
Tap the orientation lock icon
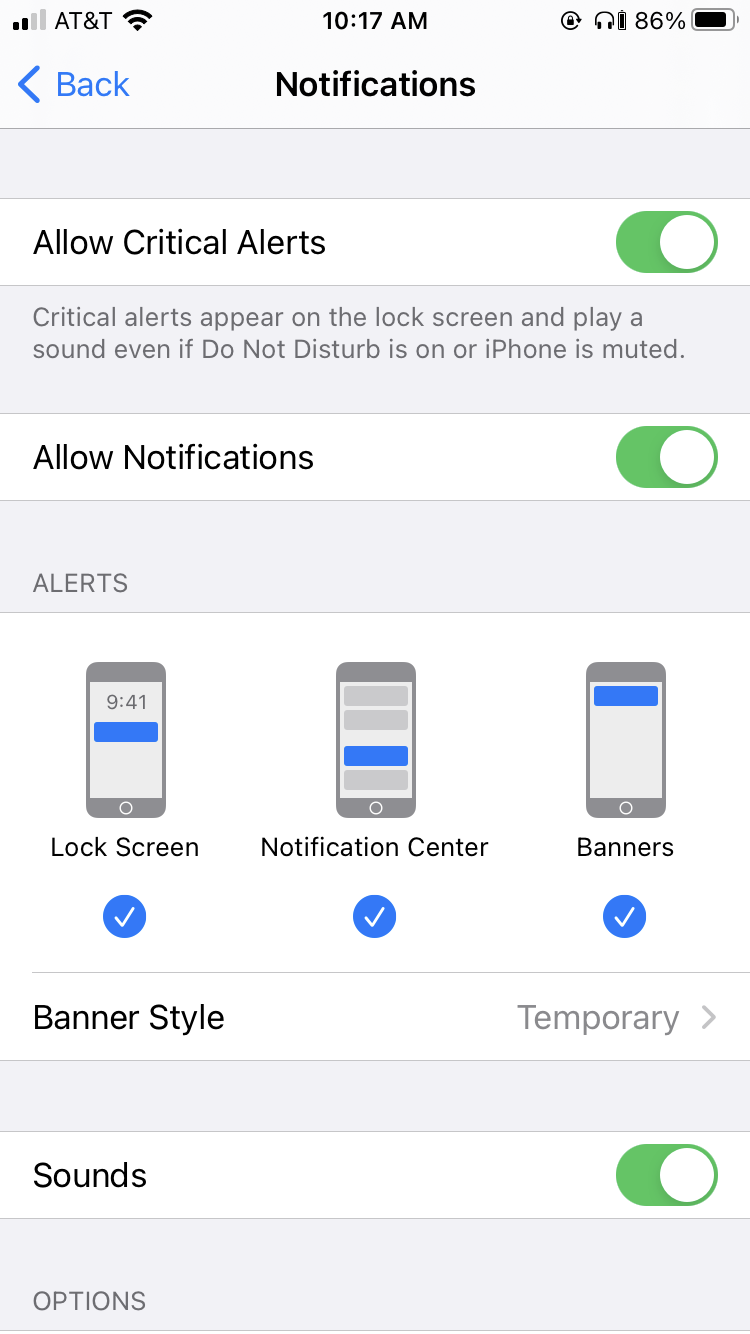tap(570, 20)
